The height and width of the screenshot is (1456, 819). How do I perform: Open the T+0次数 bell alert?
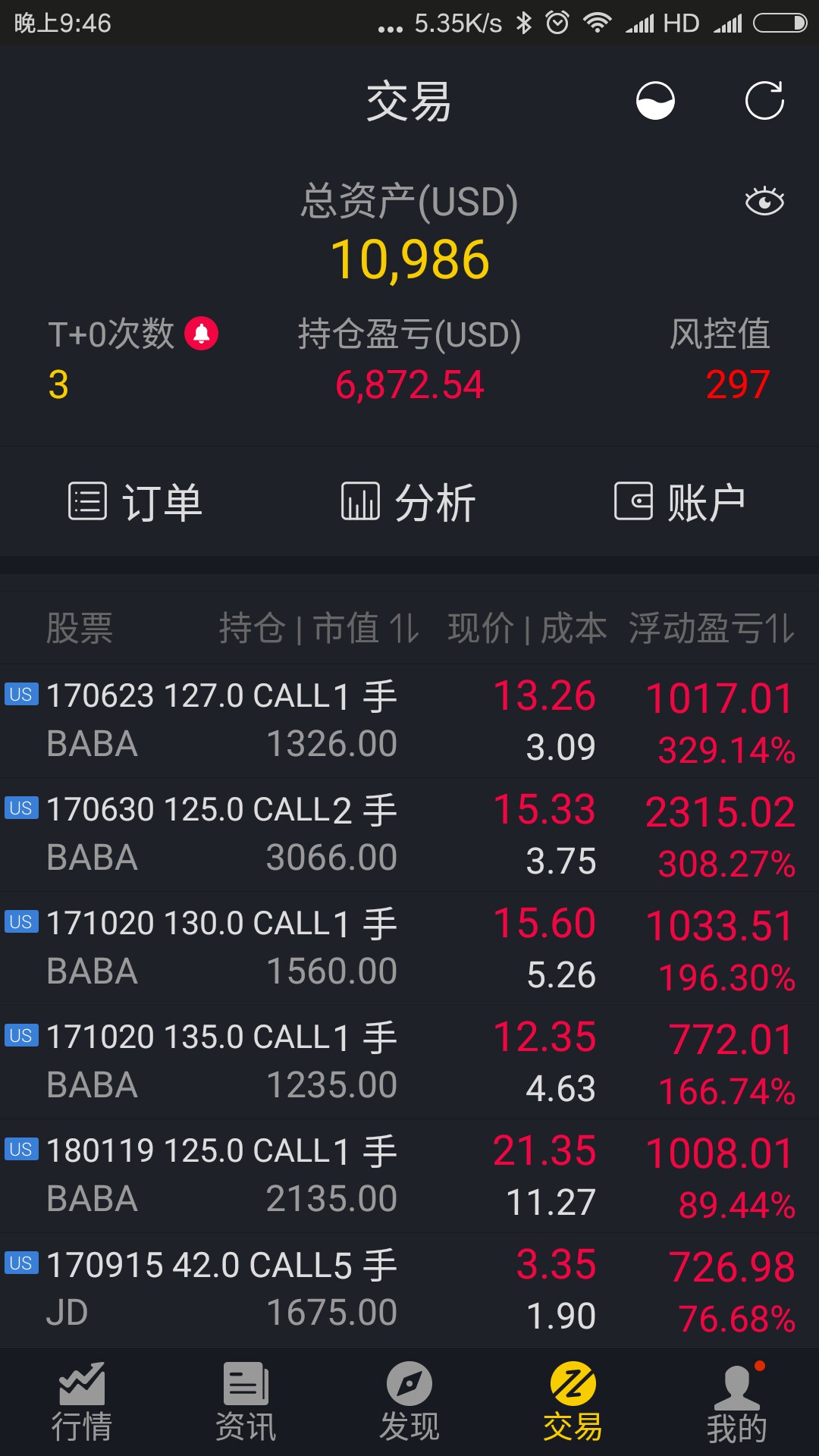pyautogui.click(x=202, y=333)
